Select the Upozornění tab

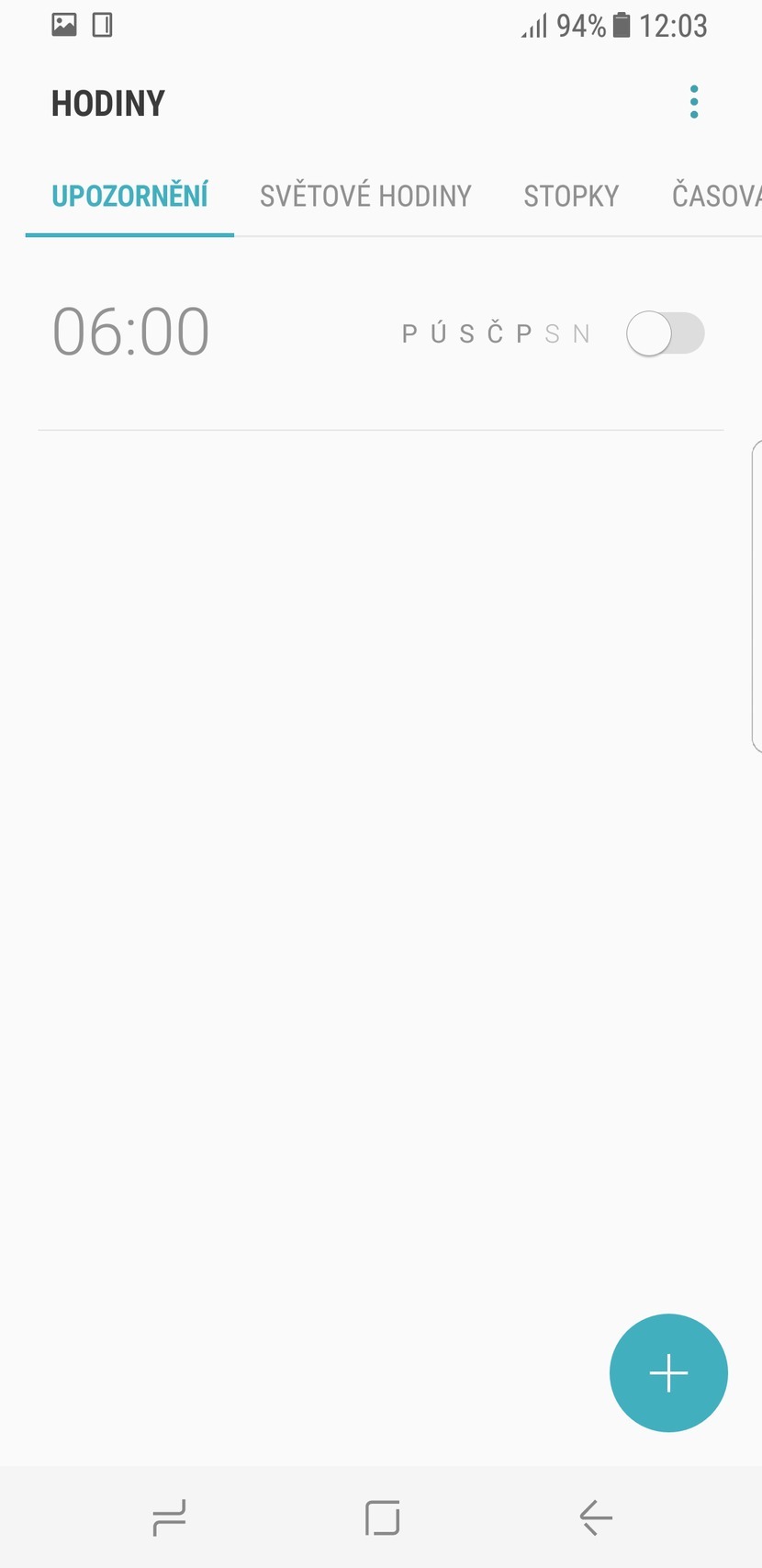(129, 196)
